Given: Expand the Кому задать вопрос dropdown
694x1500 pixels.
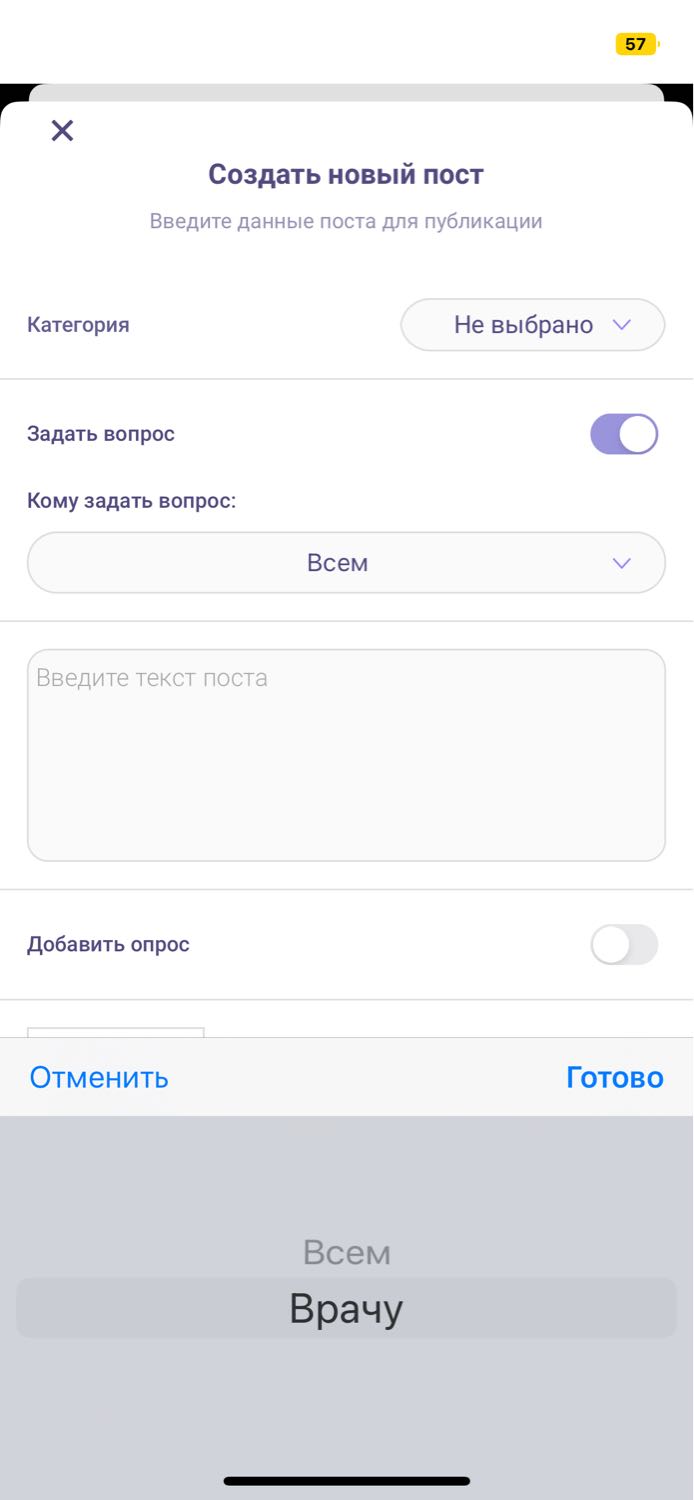Looking at the screenshot, I should click(x=346, y=563).
